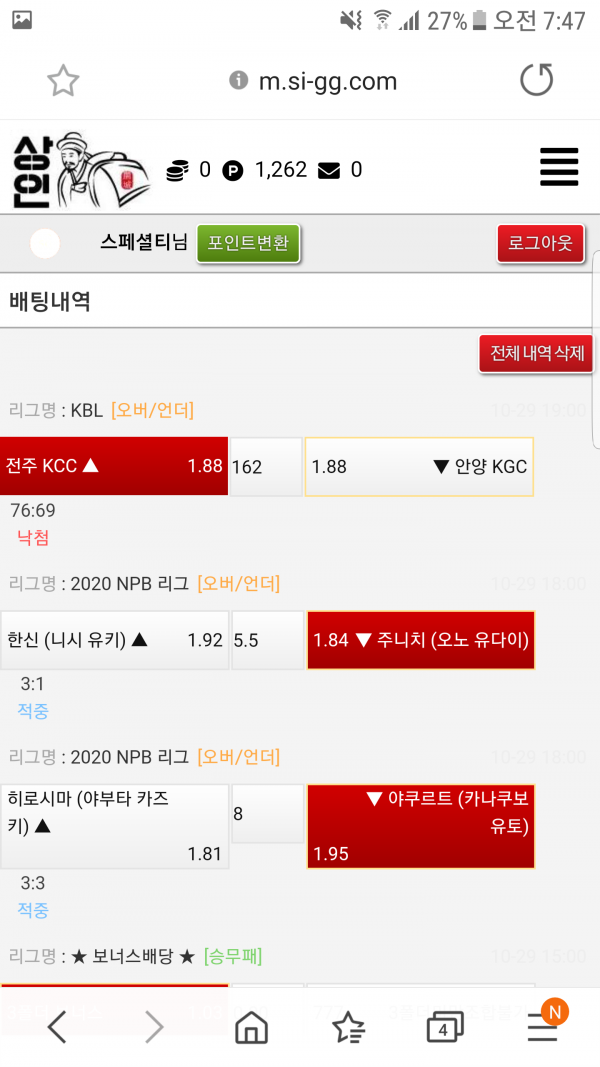The width and height of the screenshot is (600, 1067).
Task: Bookmark this page with the star icon
Action: [x=63, y=81]
